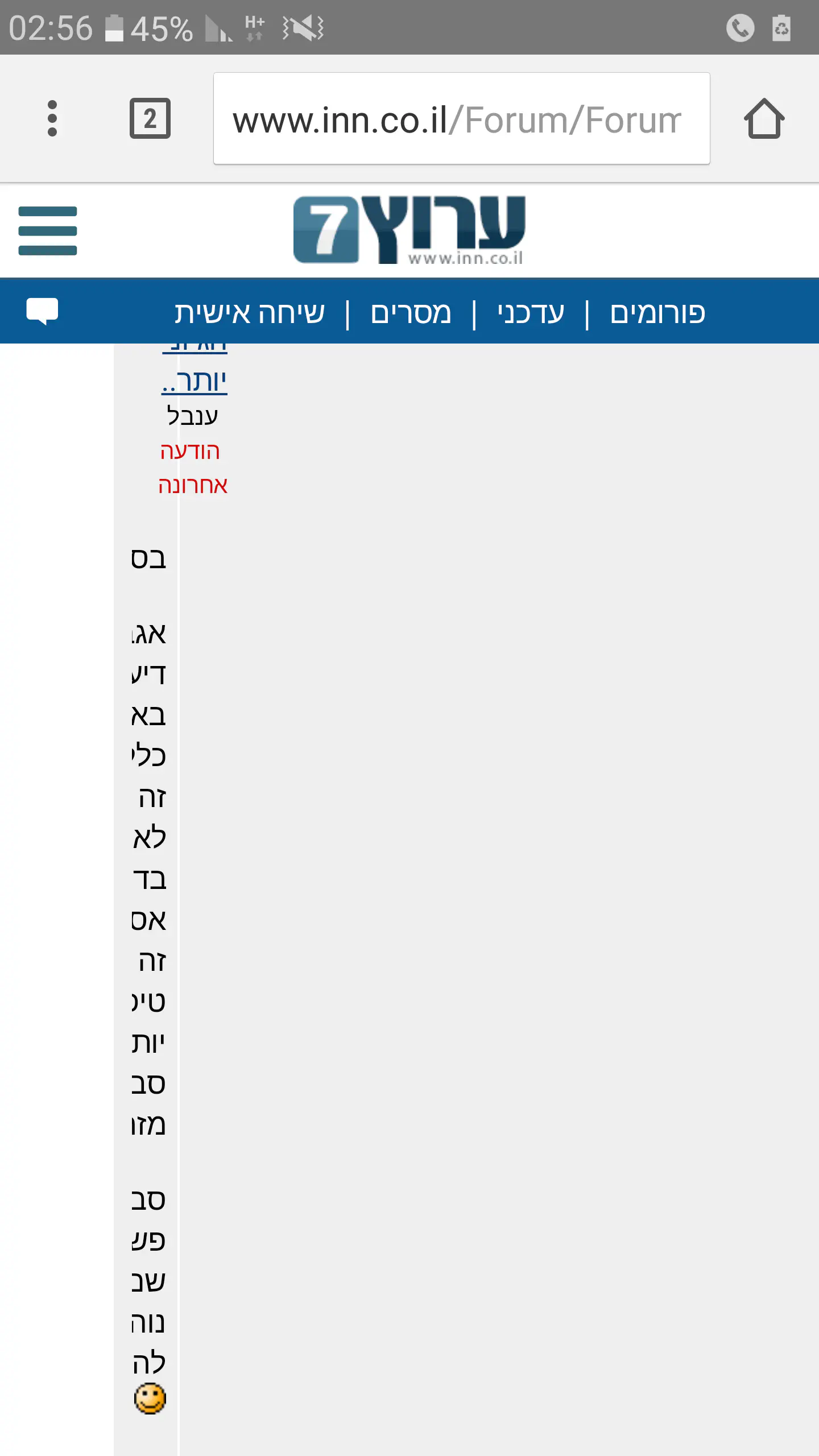819x1456 pixels.
Task: Open the tab switcher showing 2 tabs
Action: pos(150,118)
